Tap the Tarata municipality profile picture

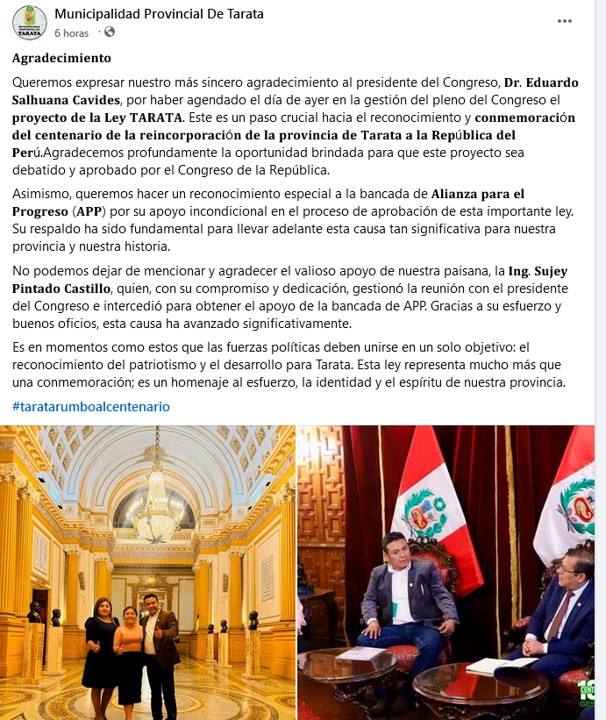[x=28, y=22]
